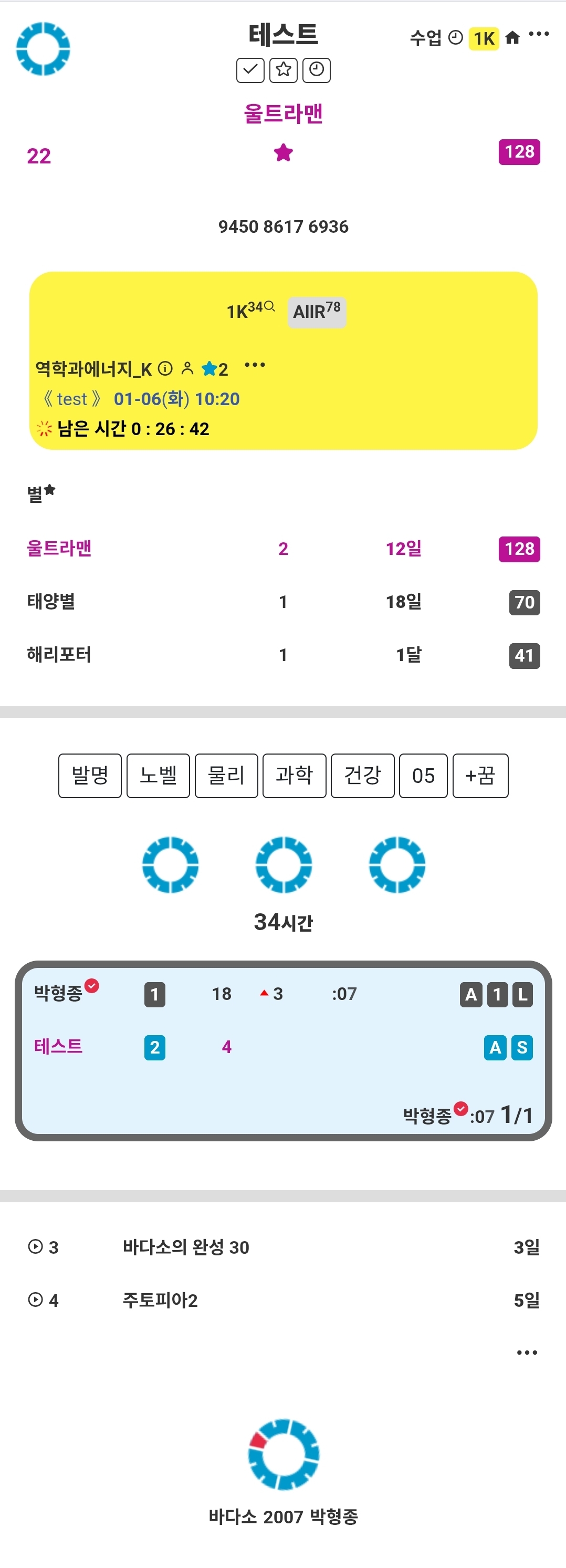Play 바다소의 완성 30
The height and width of the screenshot is (1568, 566).
tap(36, 1246)
